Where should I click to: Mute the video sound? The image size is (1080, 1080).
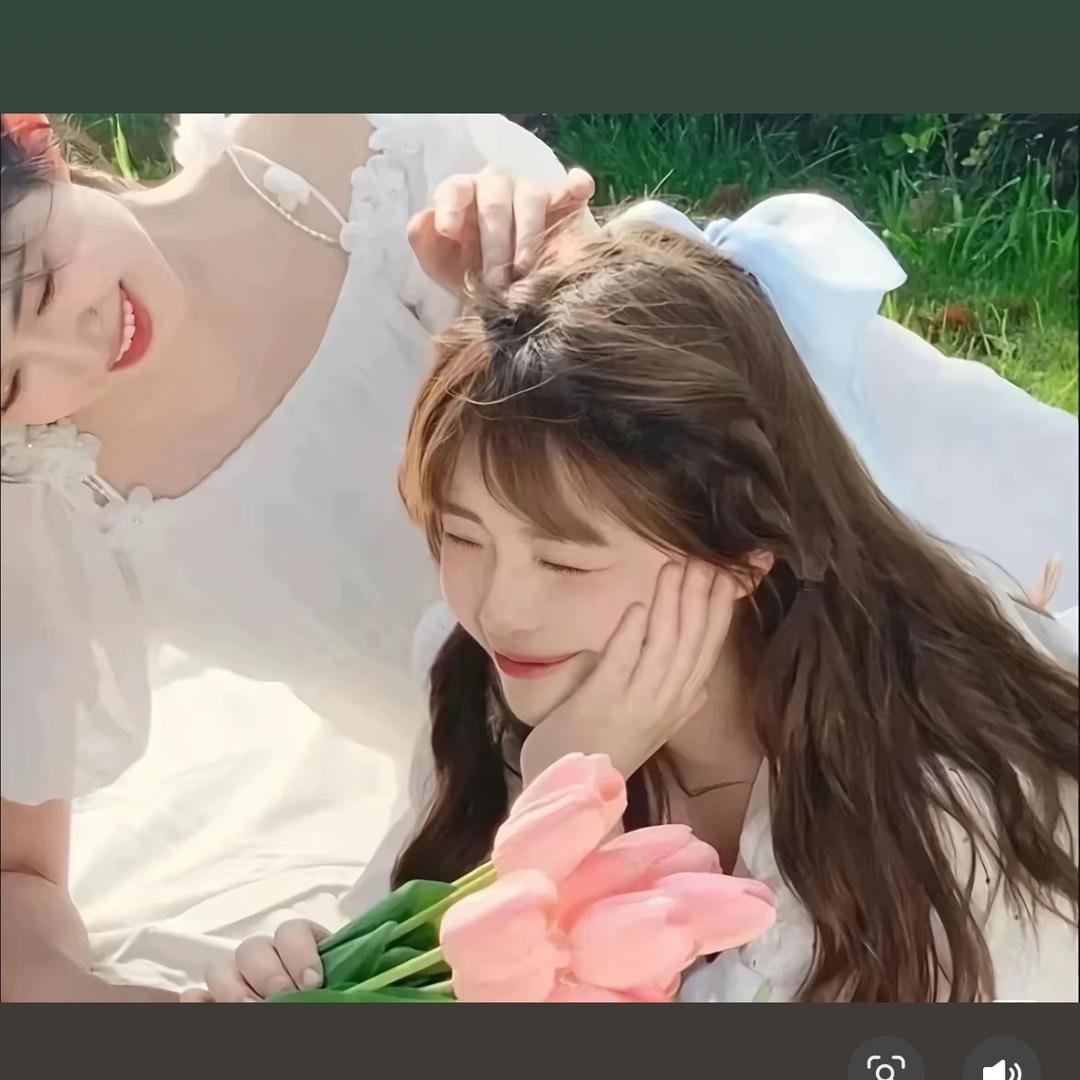coord(1001,1066)
